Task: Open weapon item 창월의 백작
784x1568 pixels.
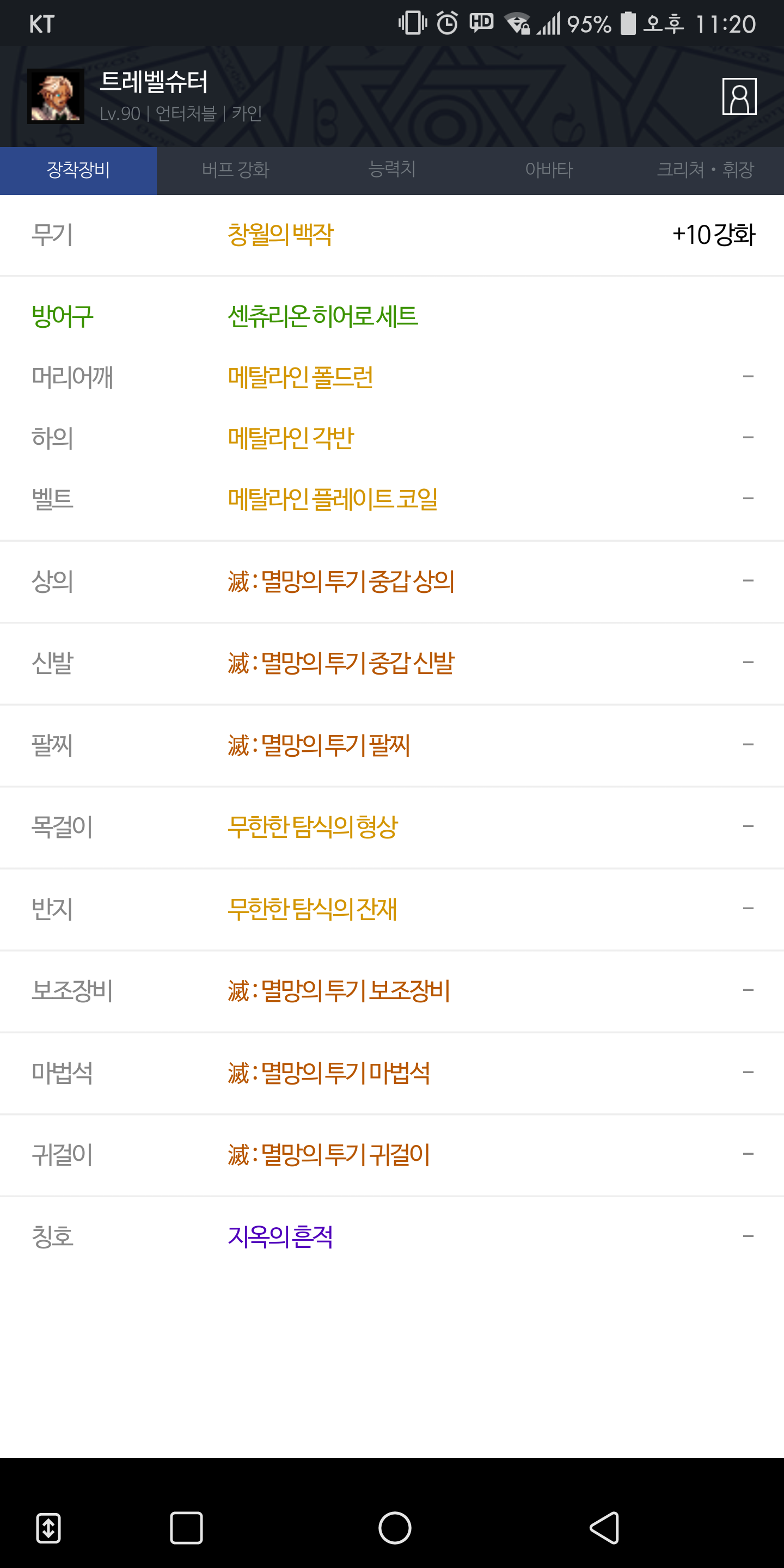Action: (280, 234)
